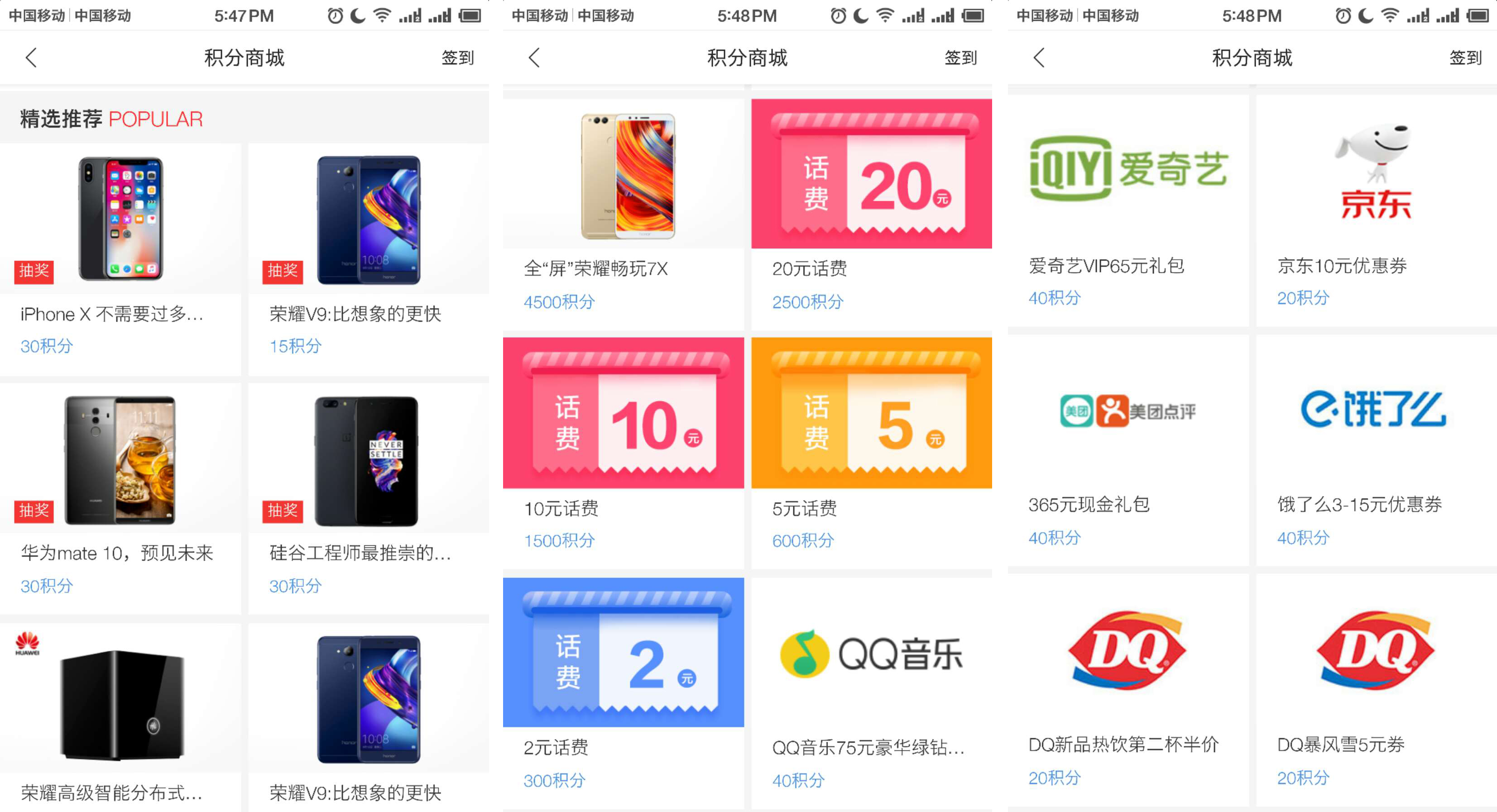Select the 全"屏"荣耀畅玩7X for 4500积分
This screenshot has height=812, width=1497.
click(623, 214)
